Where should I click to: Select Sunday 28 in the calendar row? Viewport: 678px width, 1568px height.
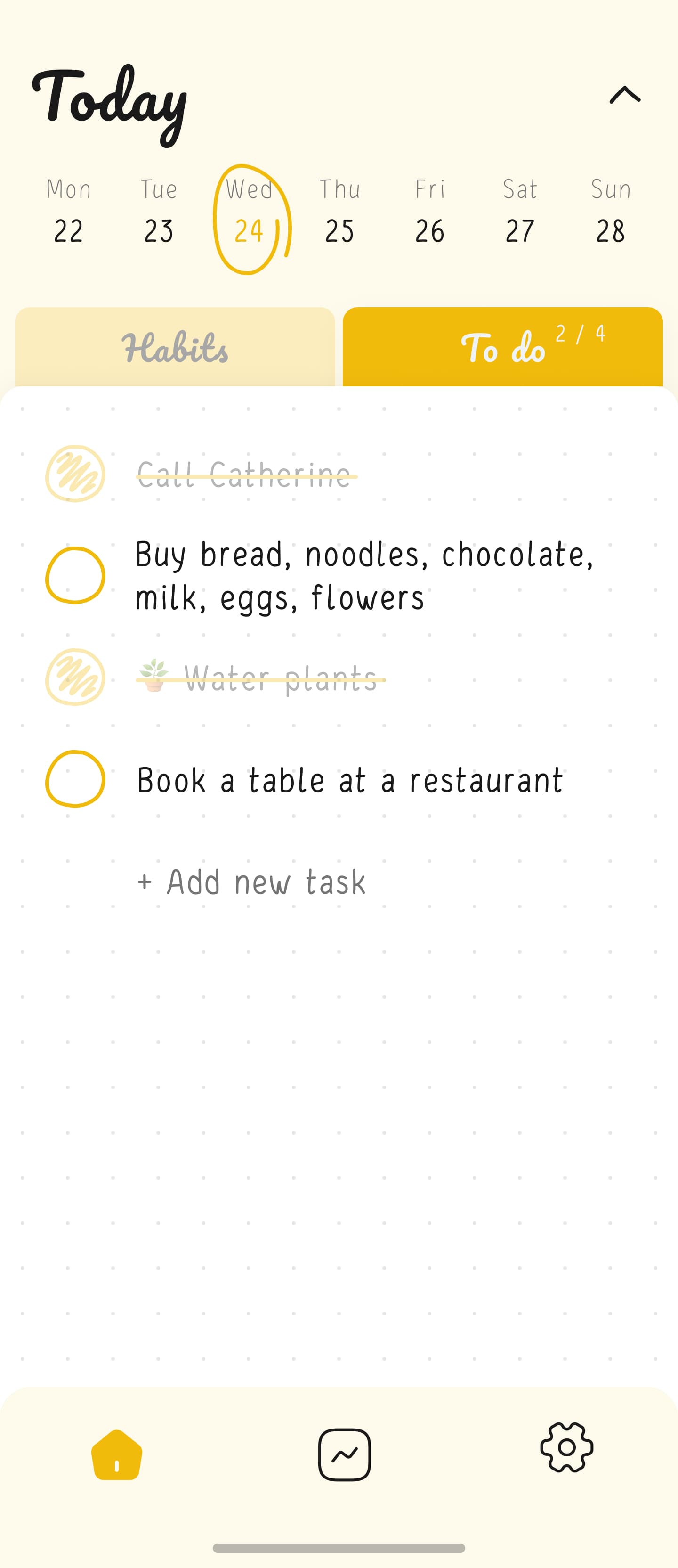[611, 213]
